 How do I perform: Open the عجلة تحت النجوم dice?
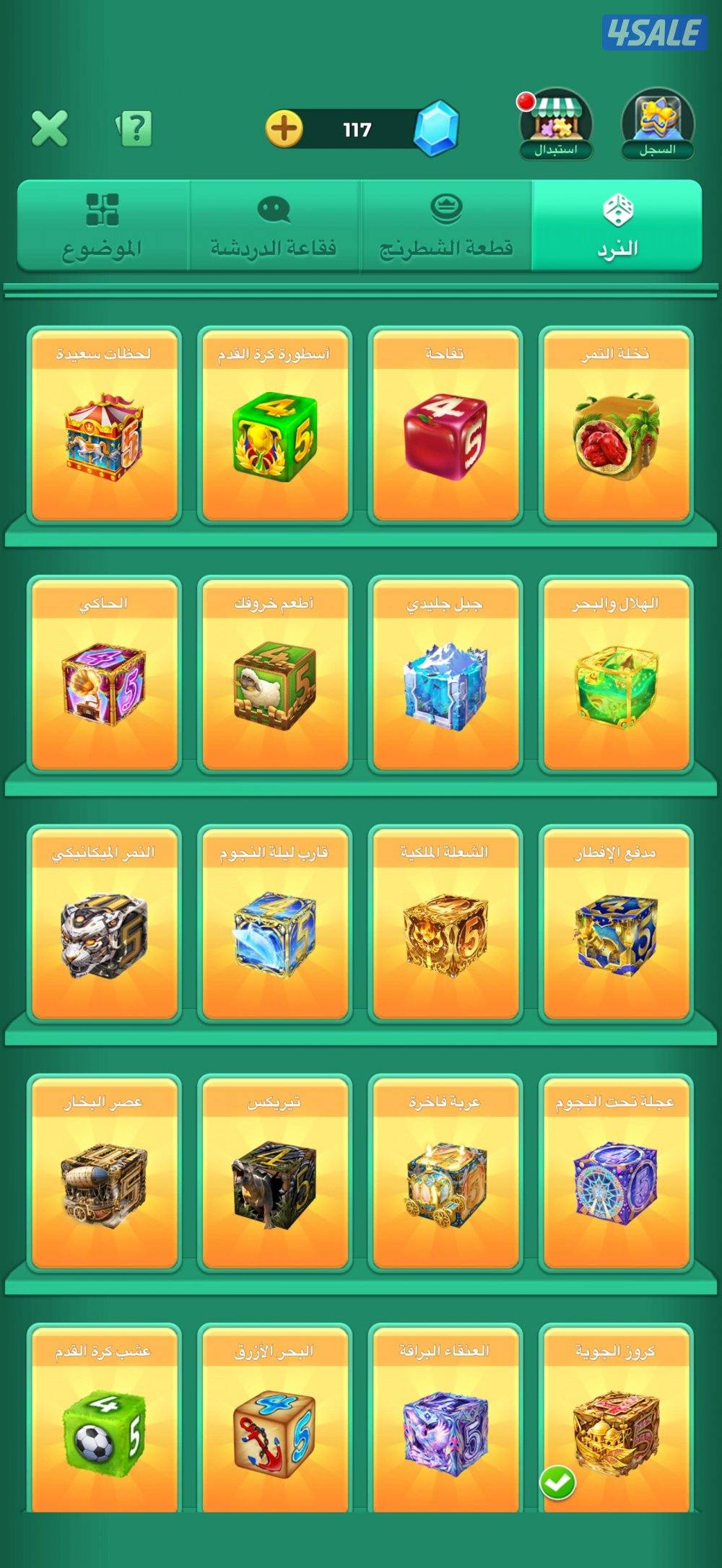[x=616, y=1173]
